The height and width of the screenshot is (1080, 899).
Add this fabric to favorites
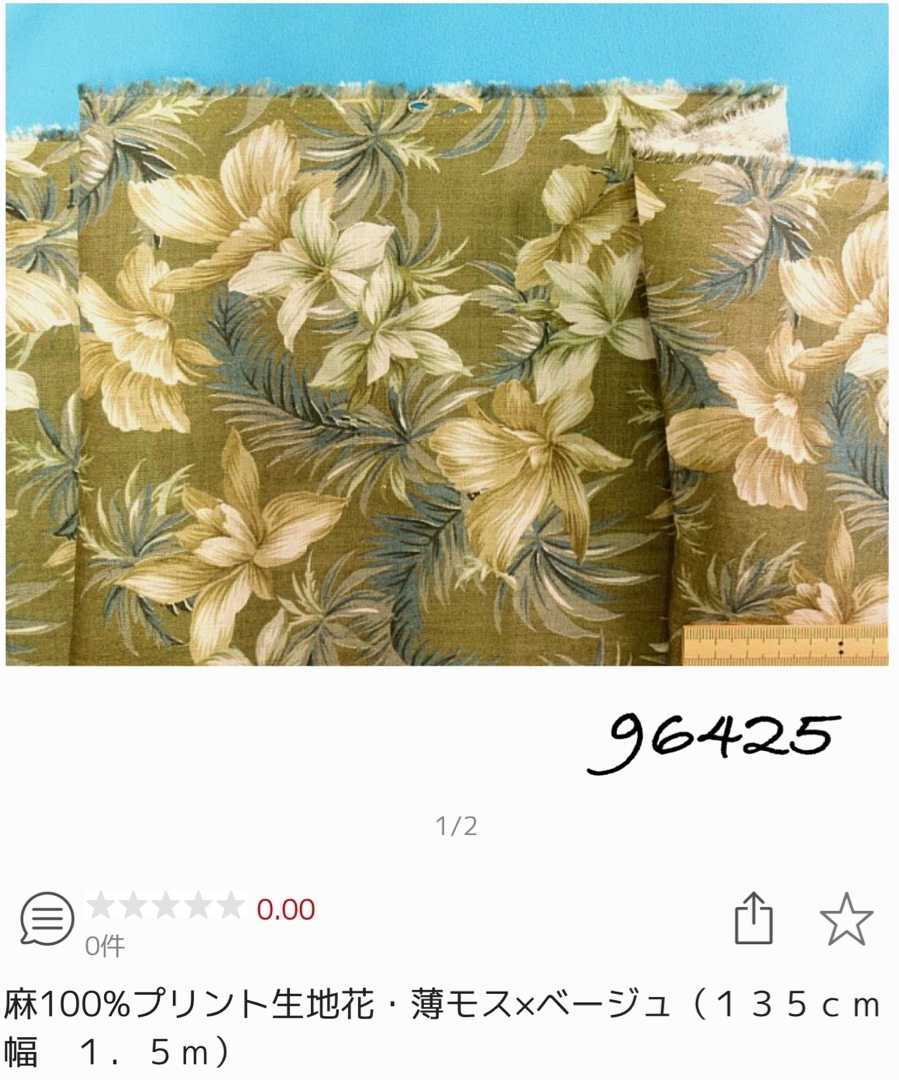tap(846, 919)
